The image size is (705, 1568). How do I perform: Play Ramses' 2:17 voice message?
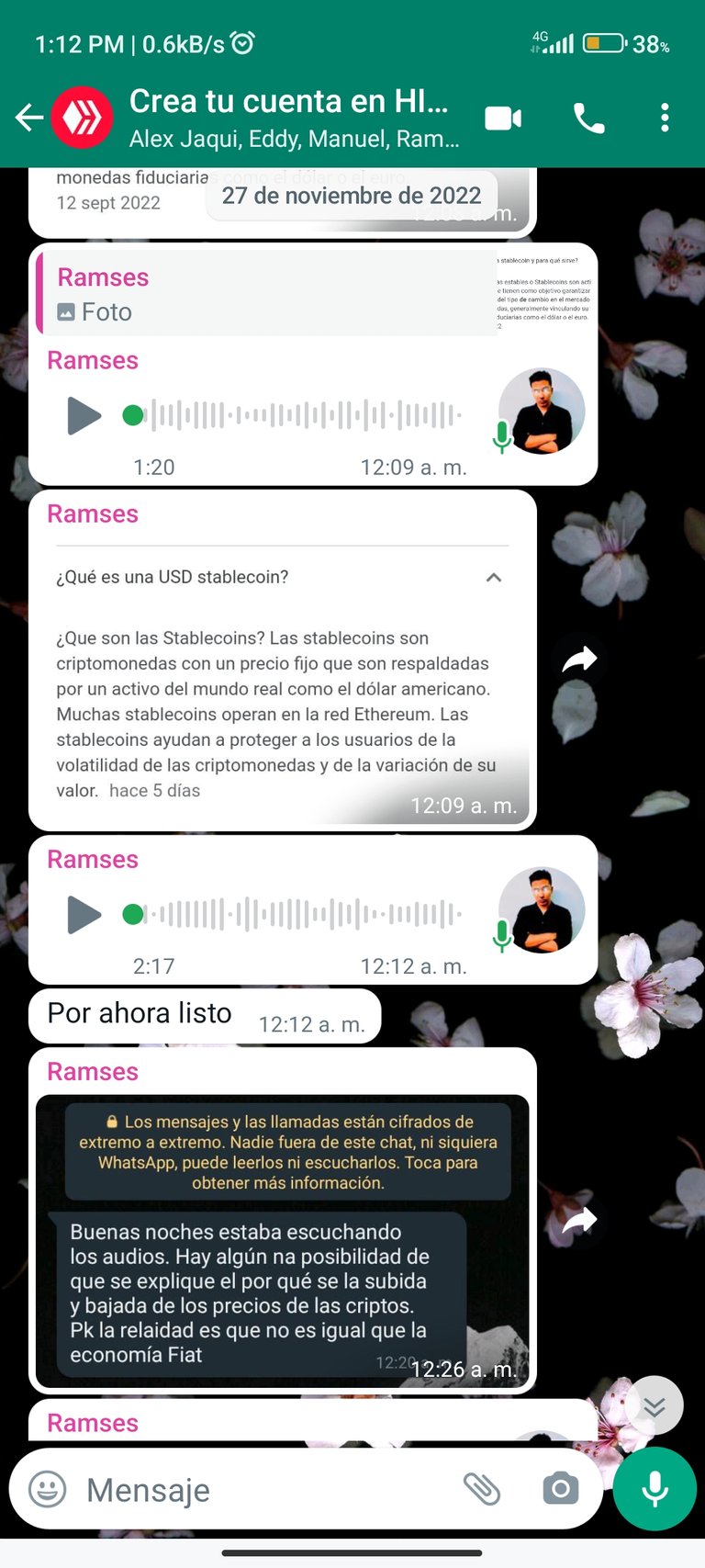coord(84,914)
